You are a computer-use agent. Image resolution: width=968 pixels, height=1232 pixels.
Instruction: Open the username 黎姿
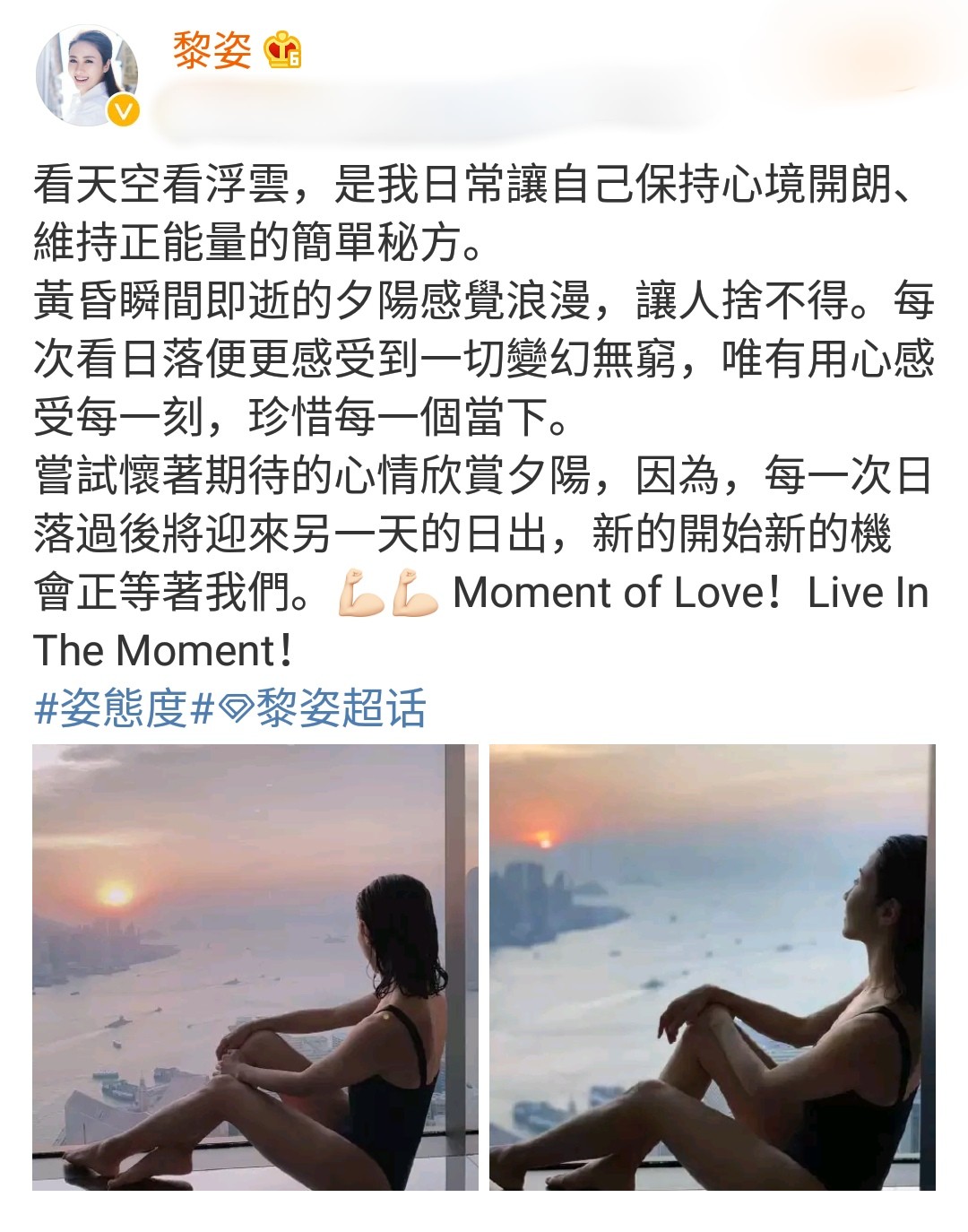coord(212,50)
